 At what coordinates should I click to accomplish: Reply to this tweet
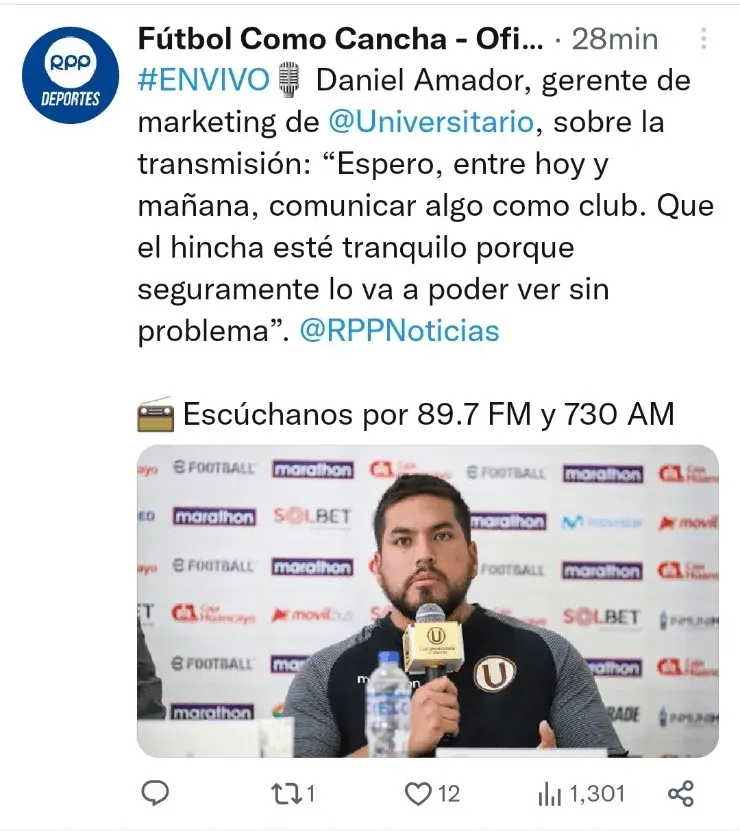coord(155,794)
